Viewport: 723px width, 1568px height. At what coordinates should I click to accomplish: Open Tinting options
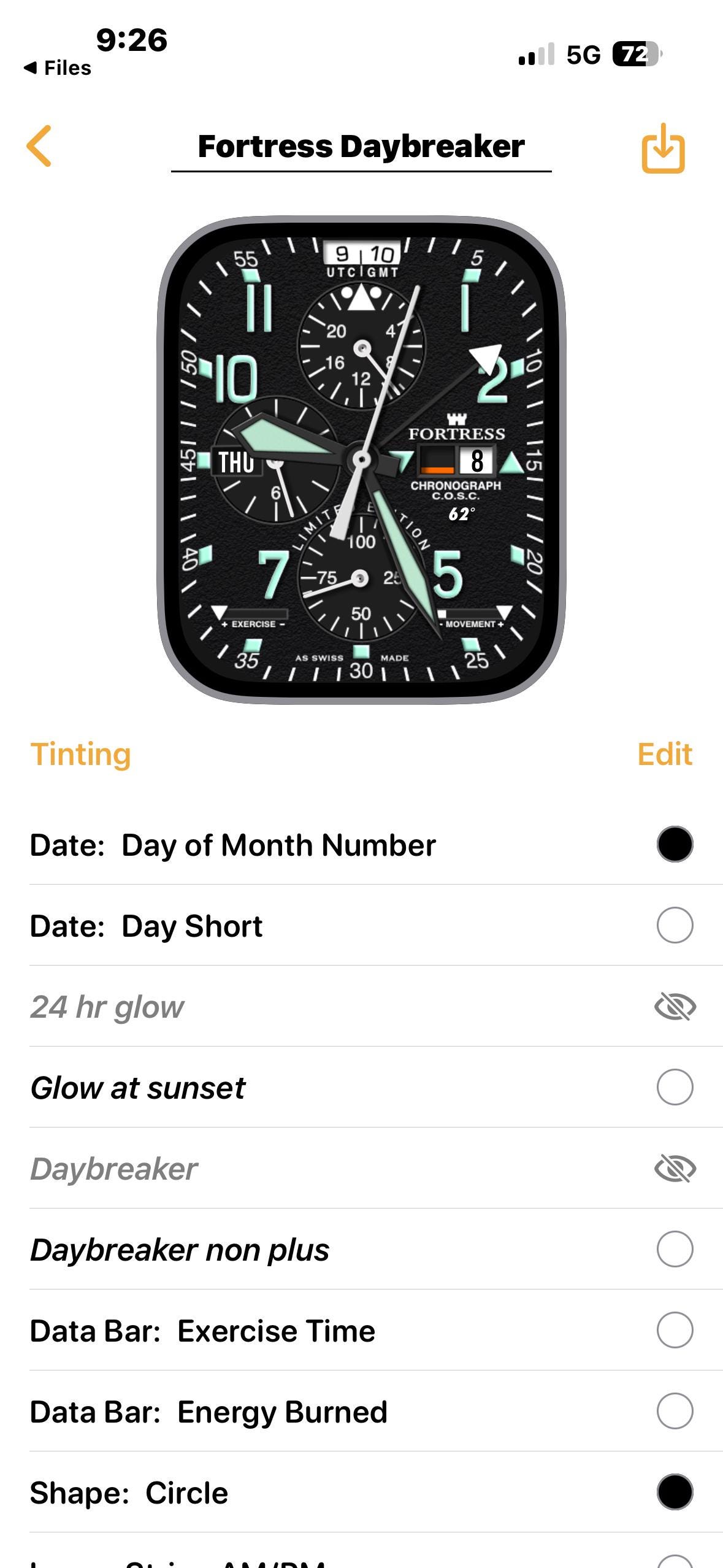point(80,754)
